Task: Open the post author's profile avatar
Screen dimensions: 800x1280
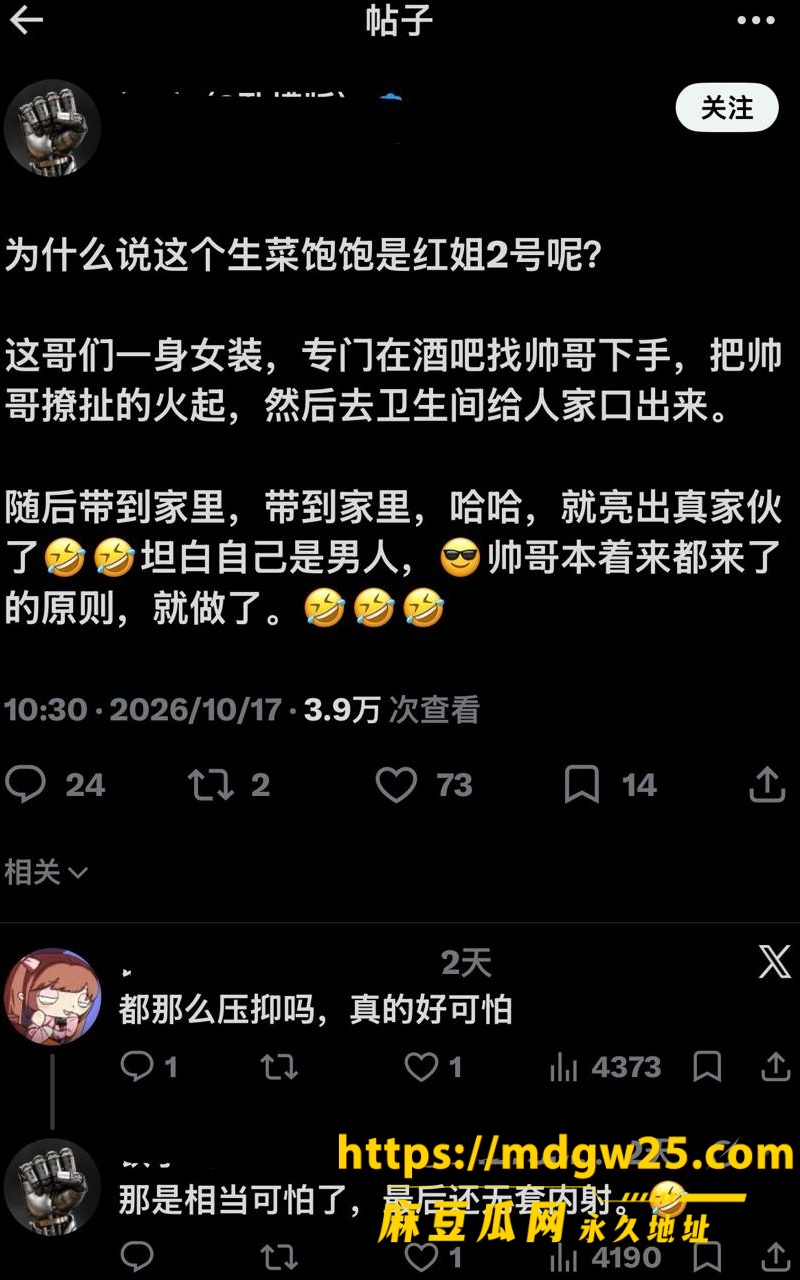Action: (52, 128)
